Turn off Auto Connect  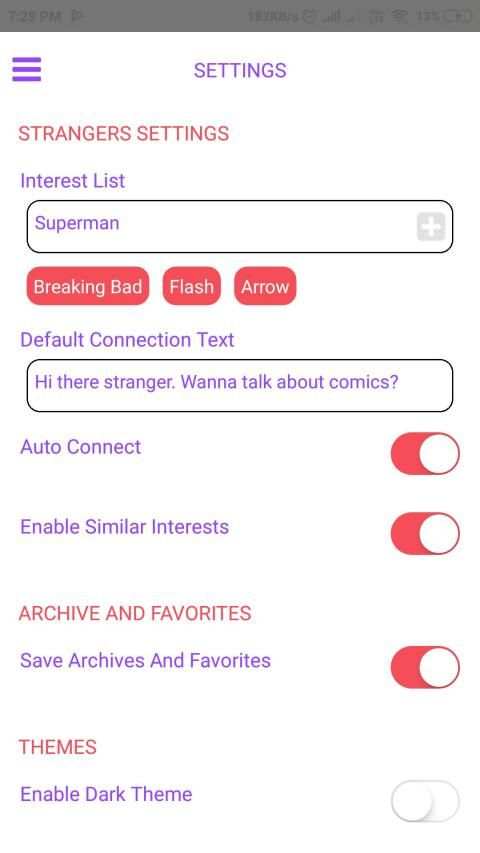(425, 454)
